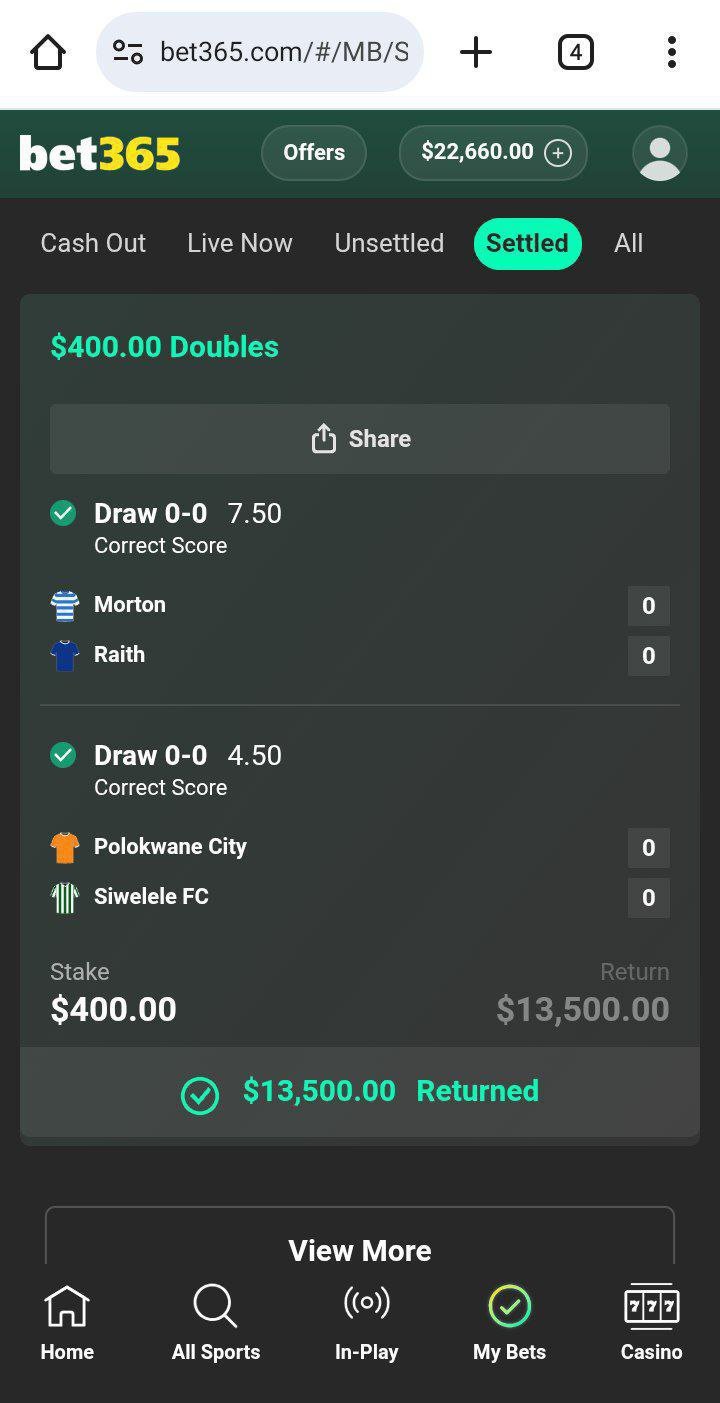Screen dimensions: 720x1403
Task: Switch to the Cash Out tab
Action: click(93, 243)
